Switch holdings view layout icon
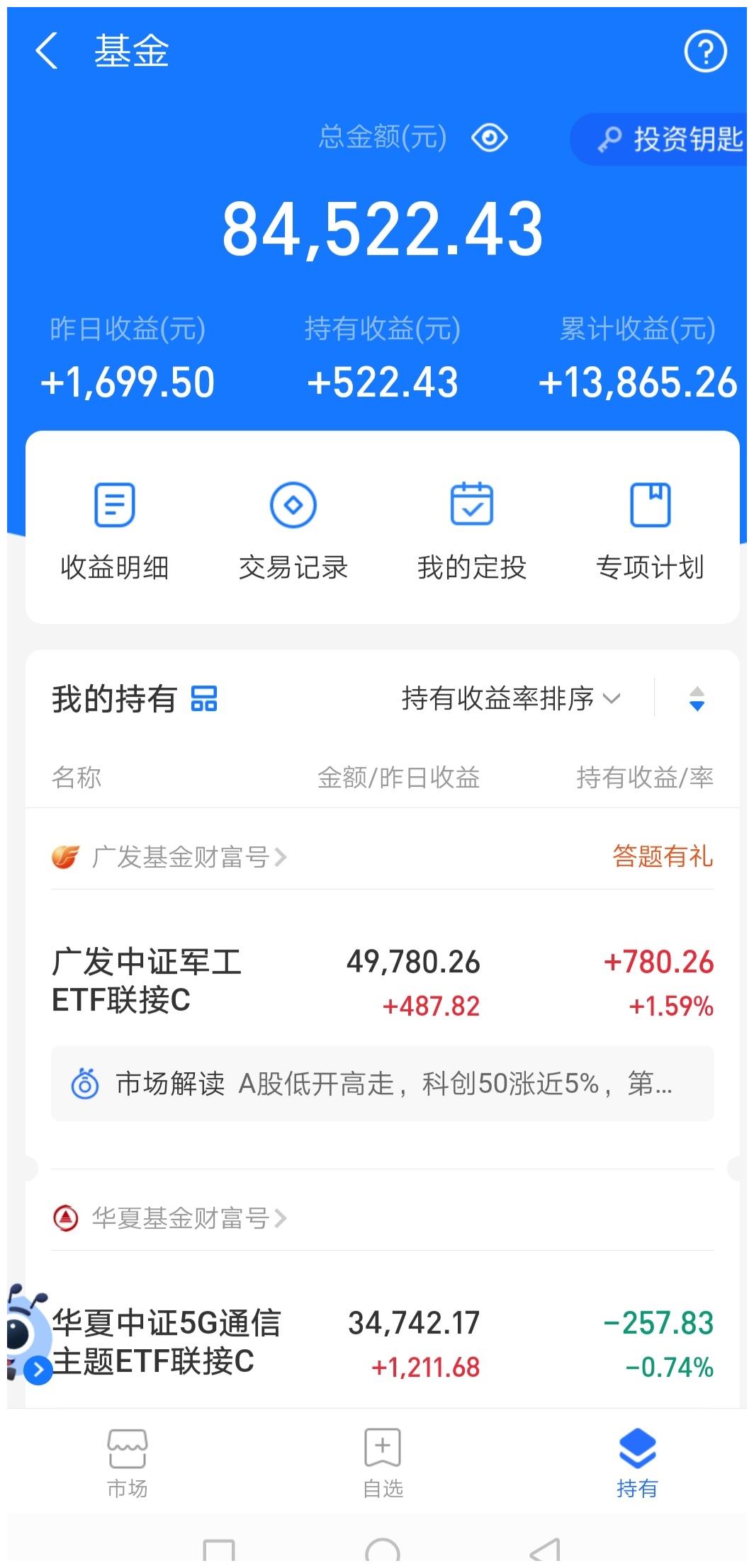The width and height of the screenshot is (754, 1568). click(x=204, y=698)
